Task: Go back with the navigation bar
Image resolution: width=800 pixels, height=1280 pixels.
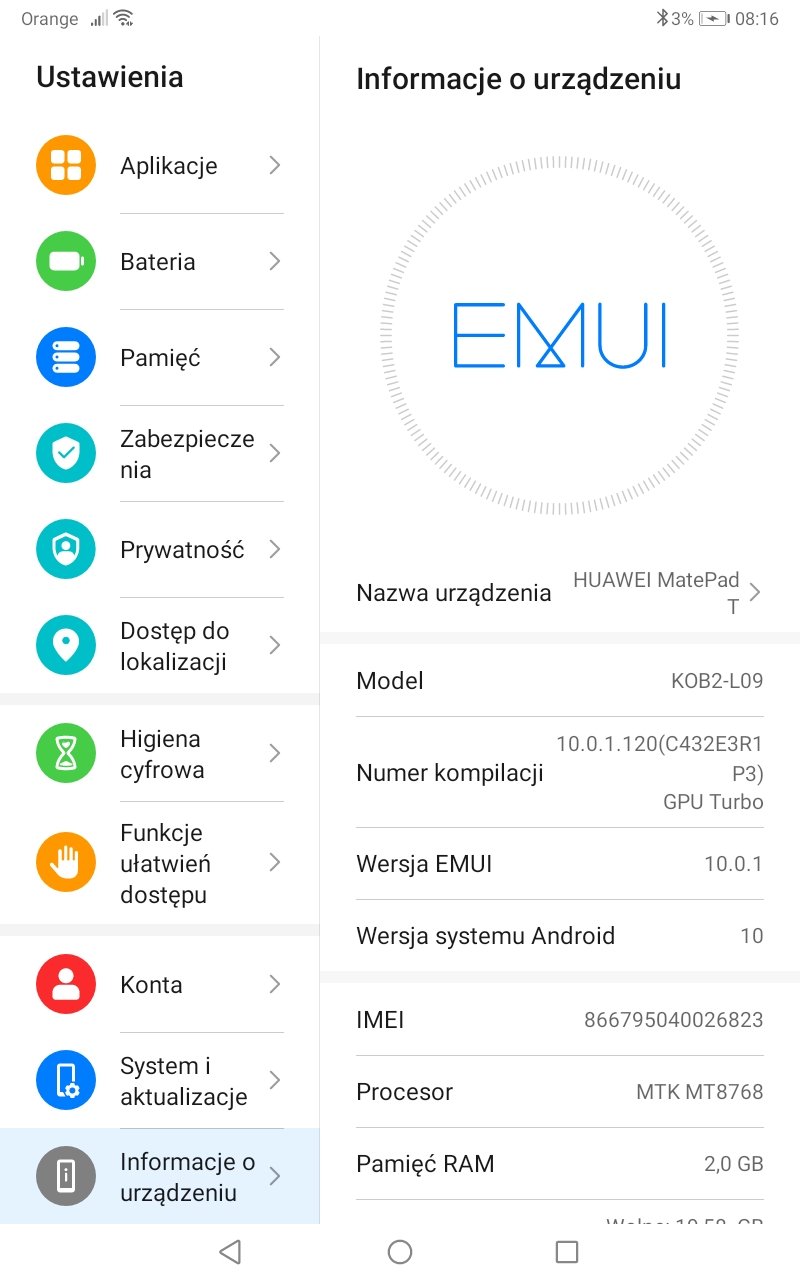Action: [231, 1251]
